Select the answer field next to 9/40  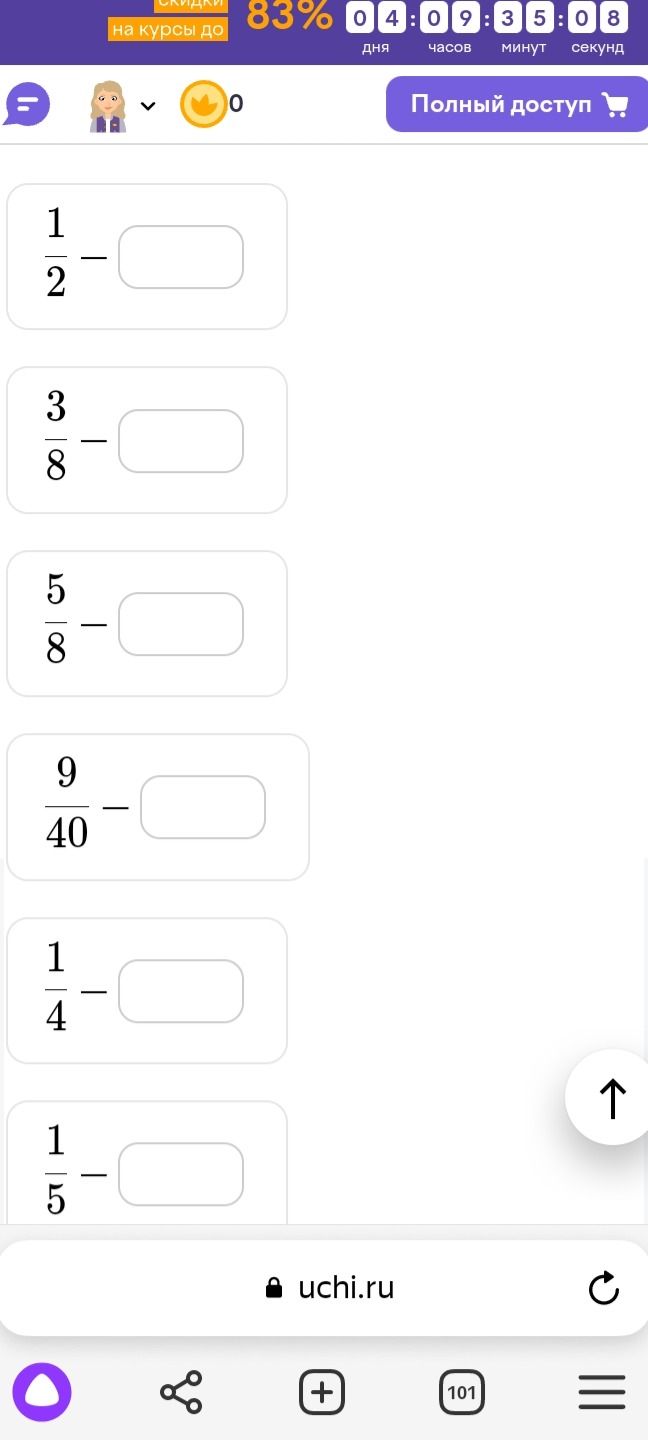tap(203, 807)
